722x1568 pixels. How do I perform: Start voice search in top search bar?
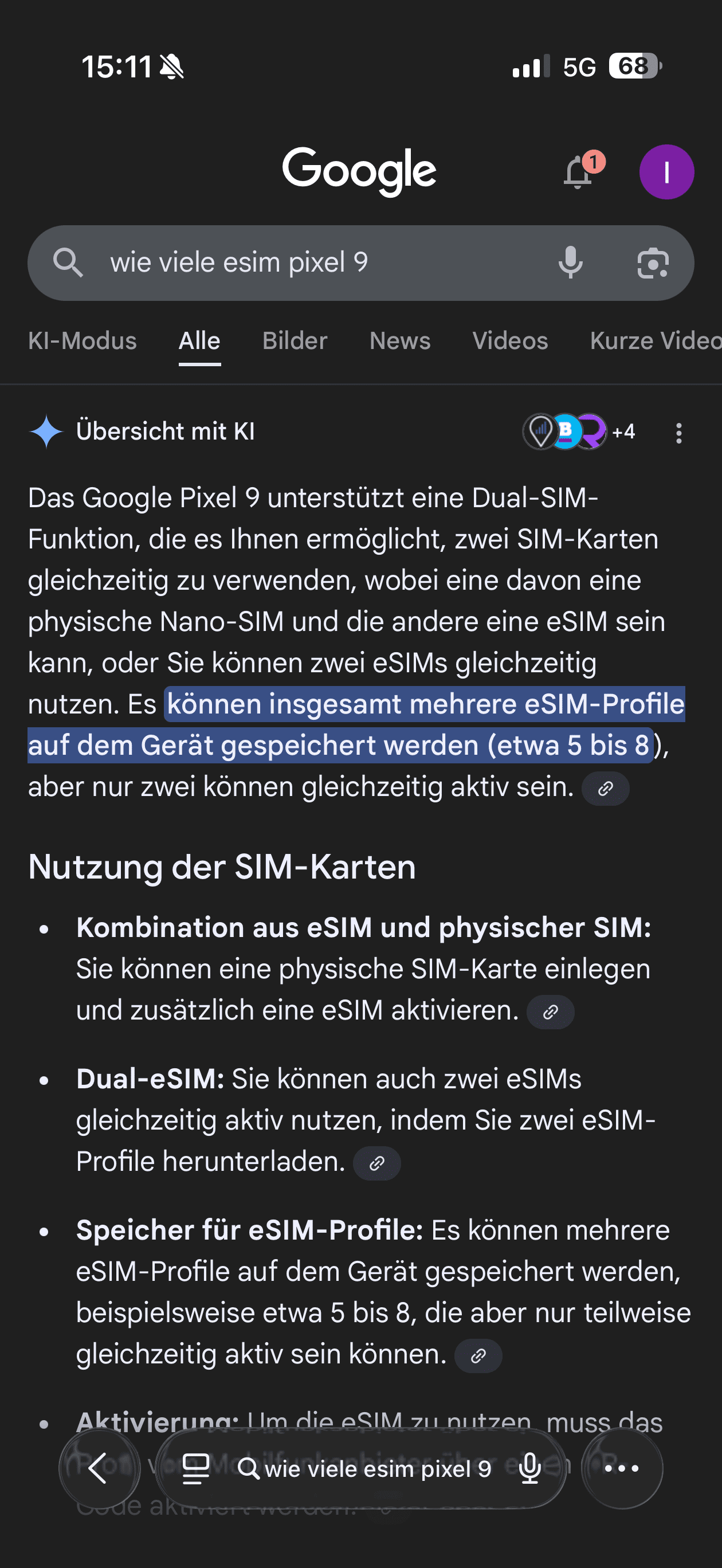click(x=570, y=263)
